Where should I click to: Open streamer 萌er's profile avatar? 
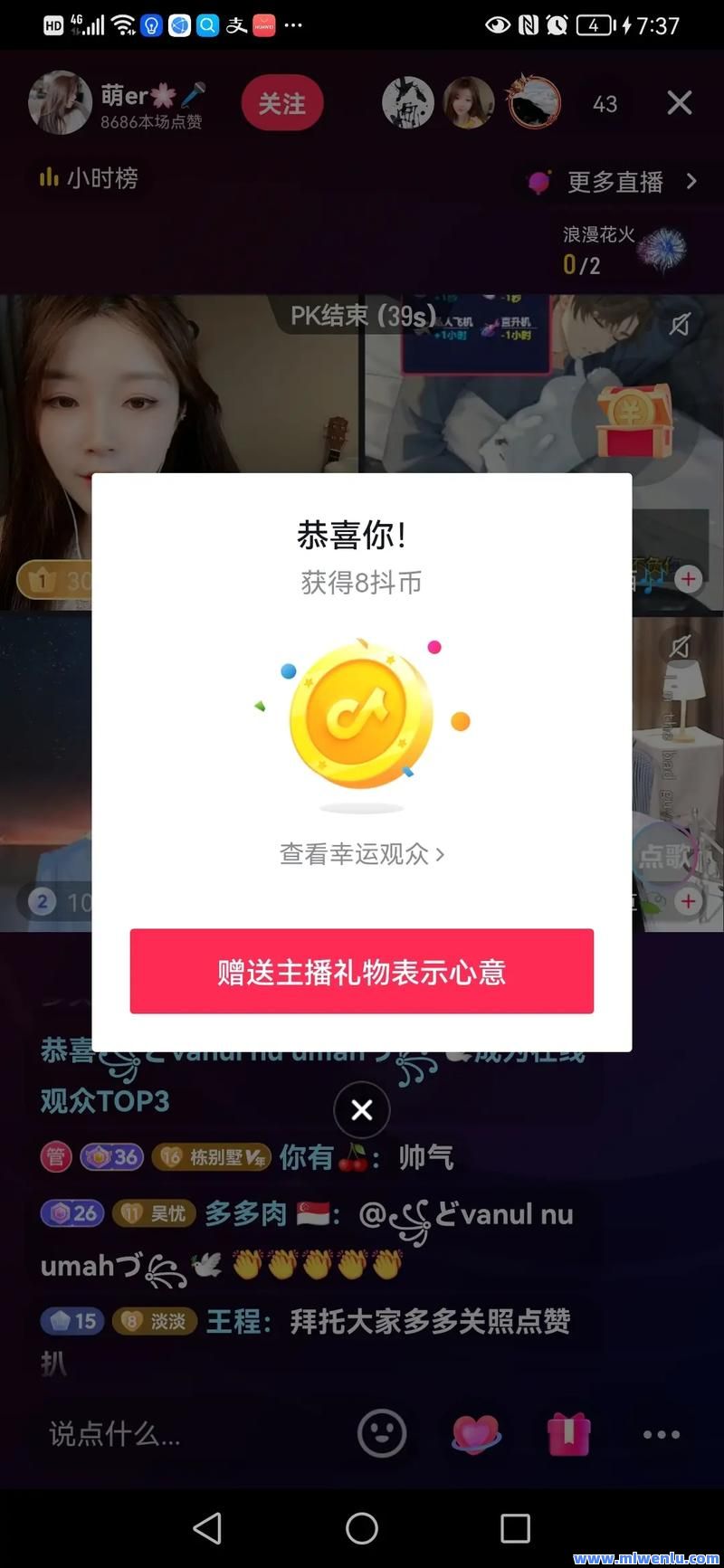[60, 103]
